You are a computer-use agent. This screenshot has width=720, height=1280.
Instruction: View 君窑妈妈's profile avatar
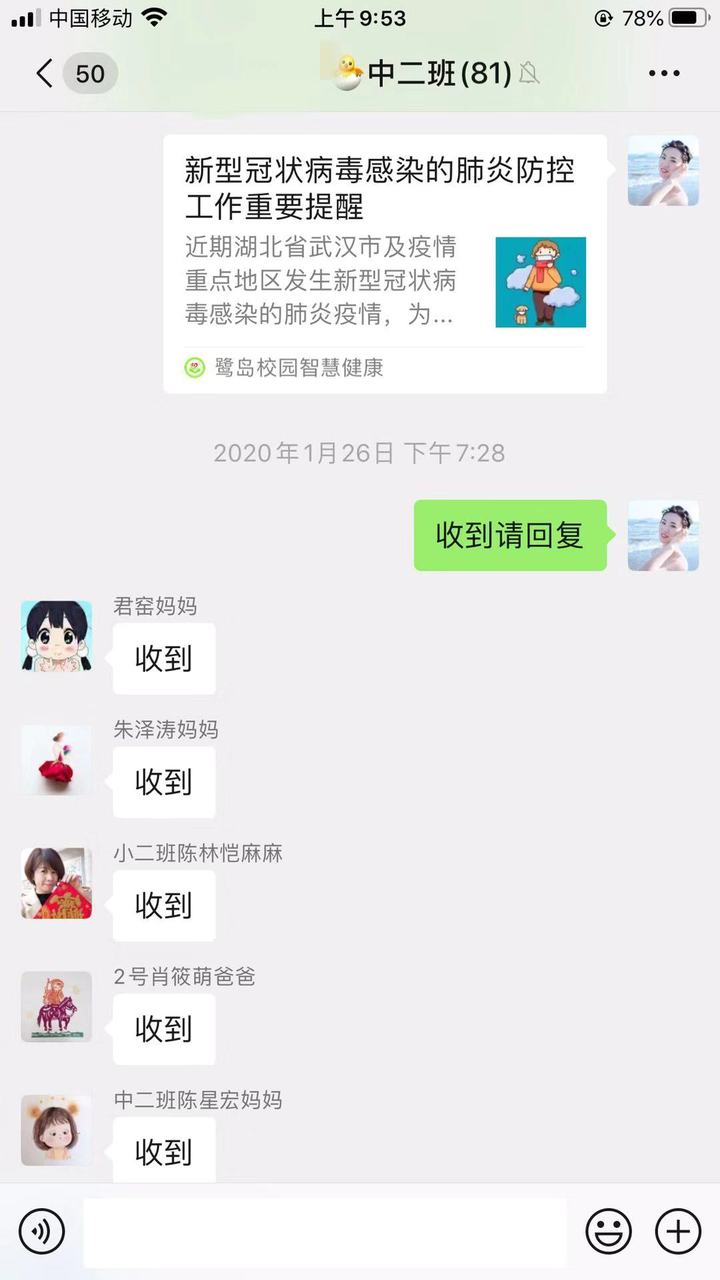pos(56,636)
